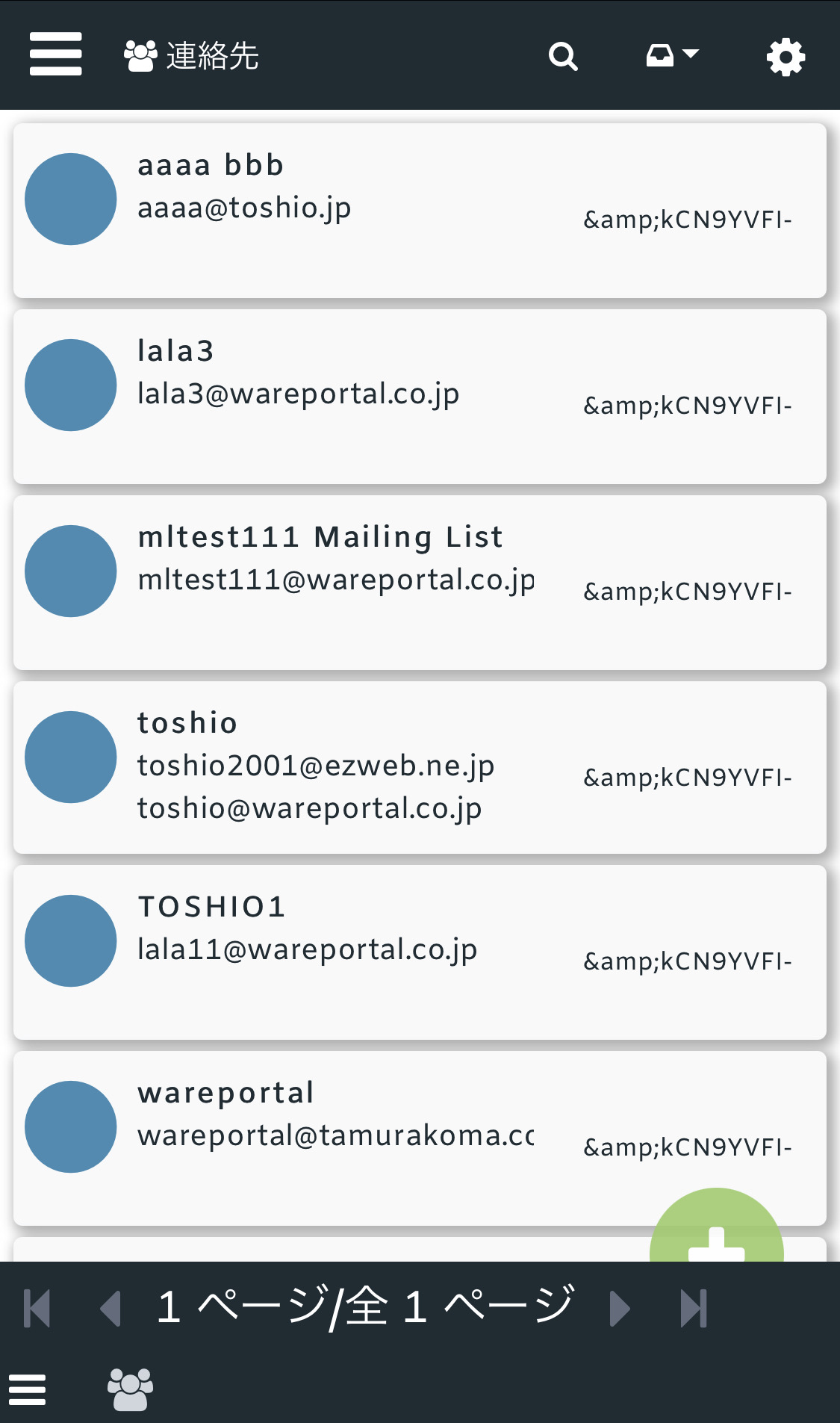Tap the list menu icon in the bottom bar
Image resolution: width=840 pixels, height=1423 pixels.
28,1389
